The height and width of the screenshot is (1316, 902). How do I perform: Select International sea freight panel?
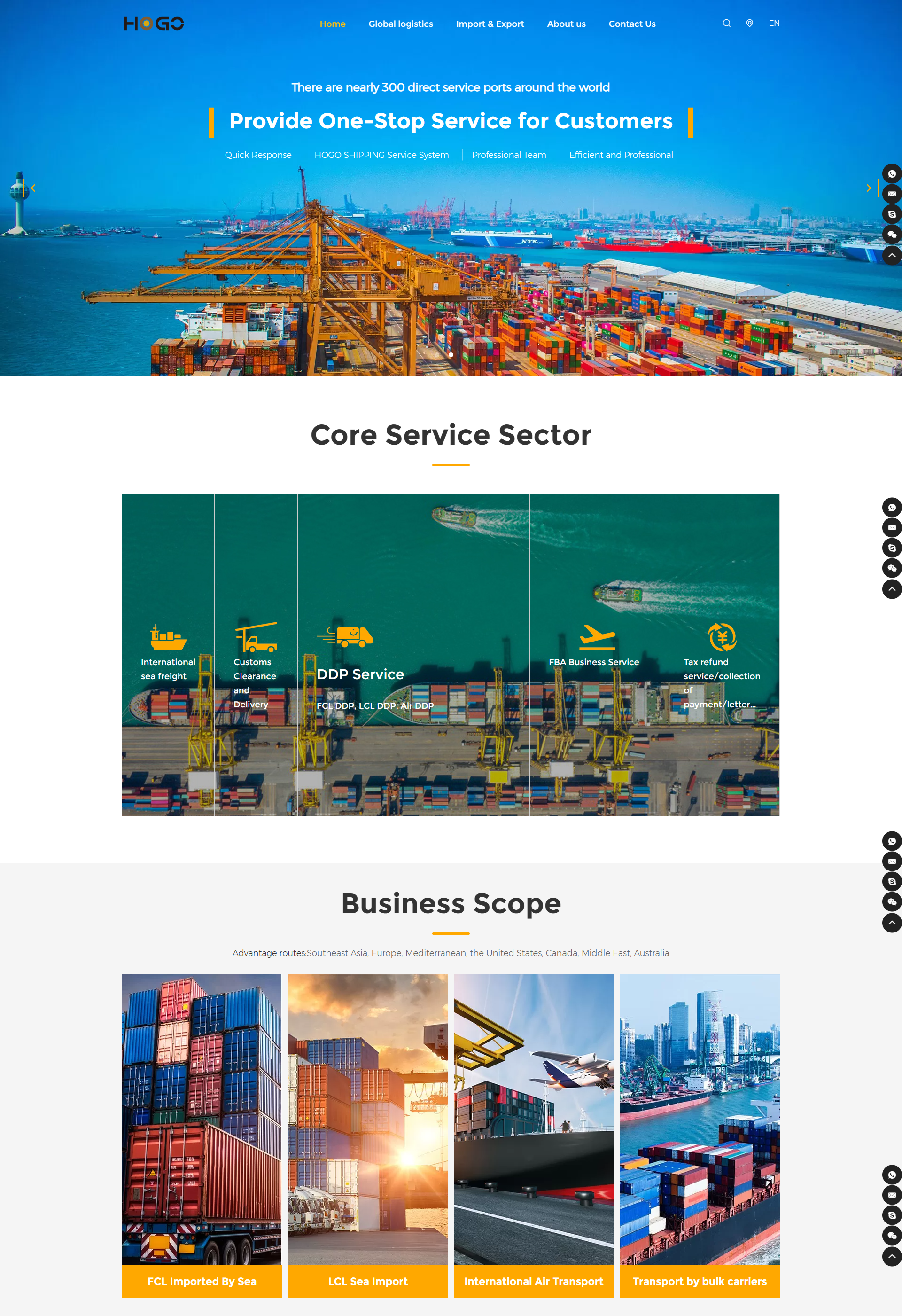168,654
